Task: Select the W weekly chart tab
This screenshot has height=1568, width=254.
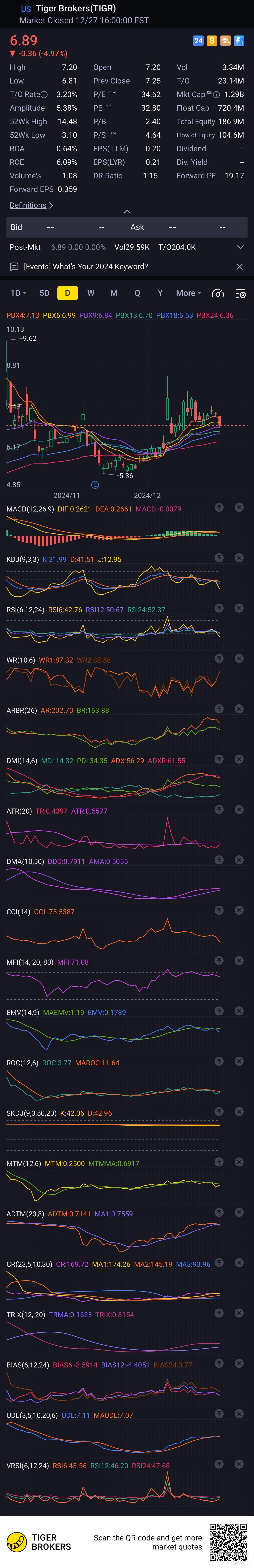Action: pyautogui.click(x=91, y=293)
